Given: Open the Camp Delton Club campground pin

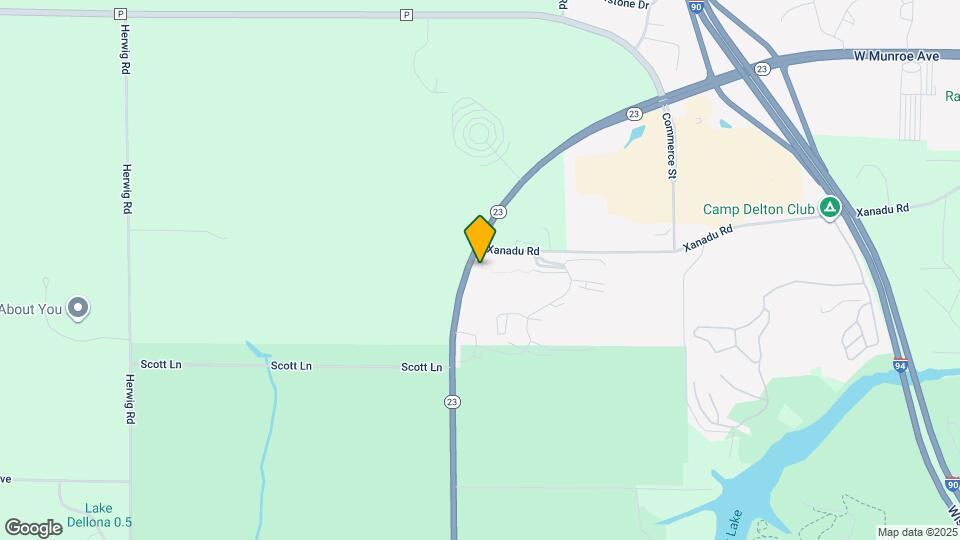Looking at the screenshot, I should (x=829, y=209).
